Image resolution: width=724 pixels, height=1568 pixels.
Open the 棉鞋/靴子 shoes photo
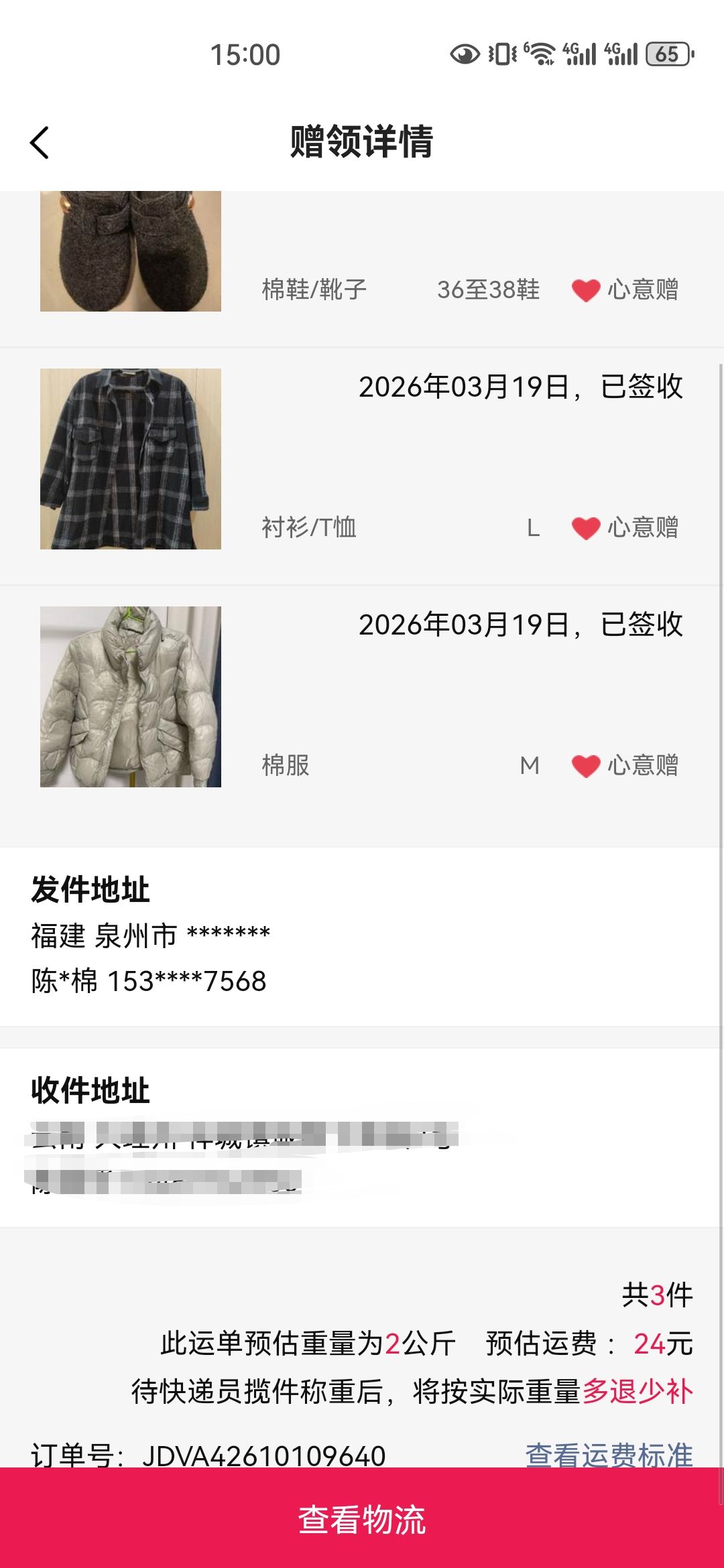131,252
